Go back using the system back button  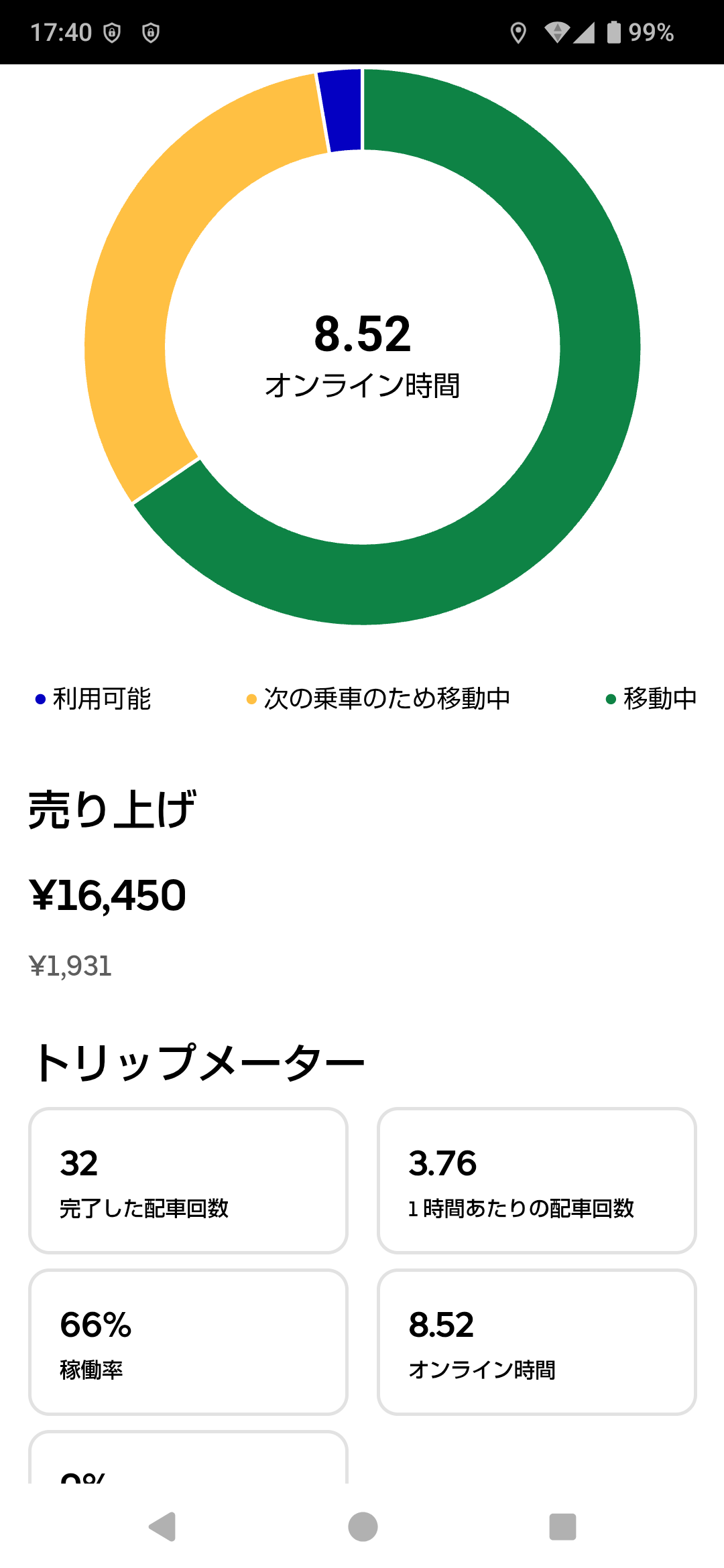point(162,1526)
